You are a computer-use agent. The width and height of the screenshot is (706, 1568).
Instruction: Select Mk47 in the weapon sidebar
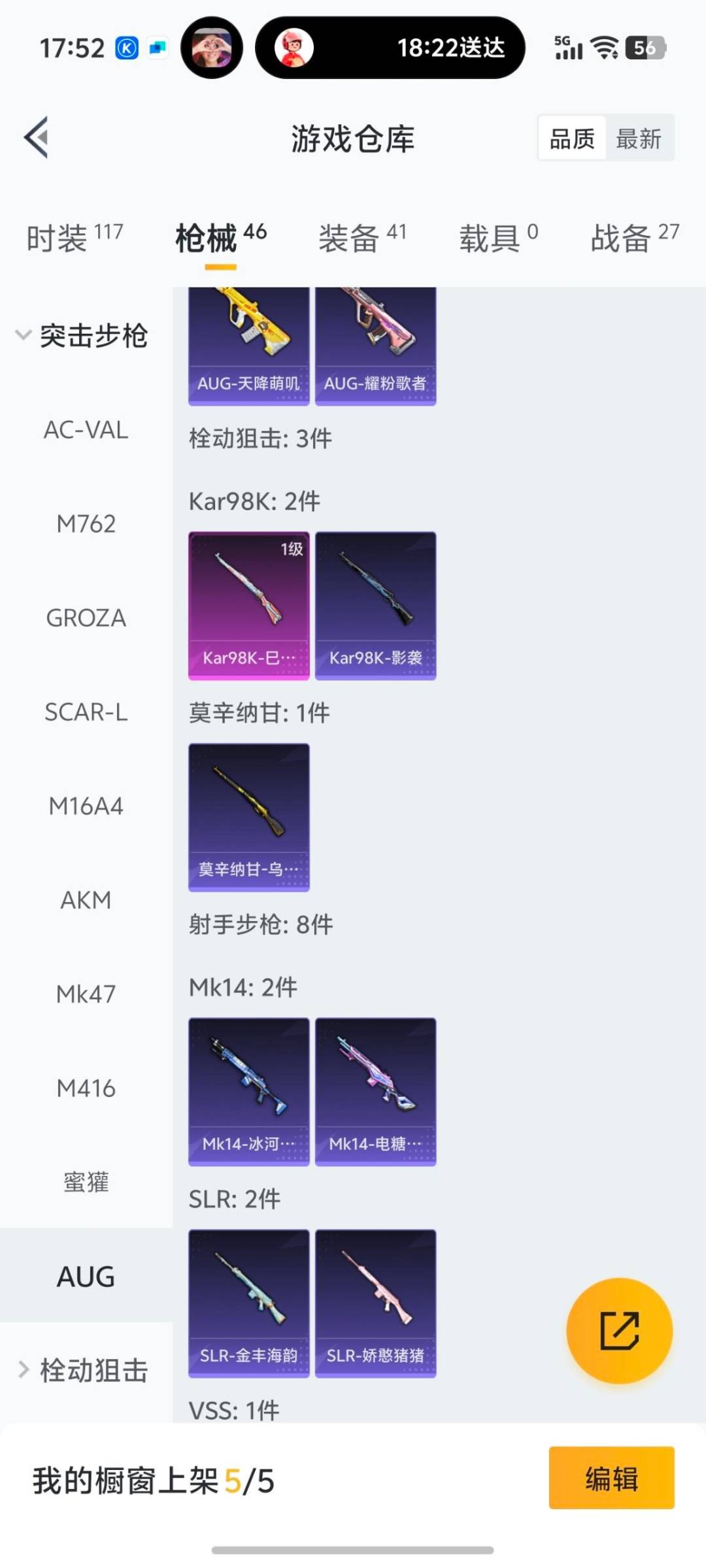click(x=86, y=994)
